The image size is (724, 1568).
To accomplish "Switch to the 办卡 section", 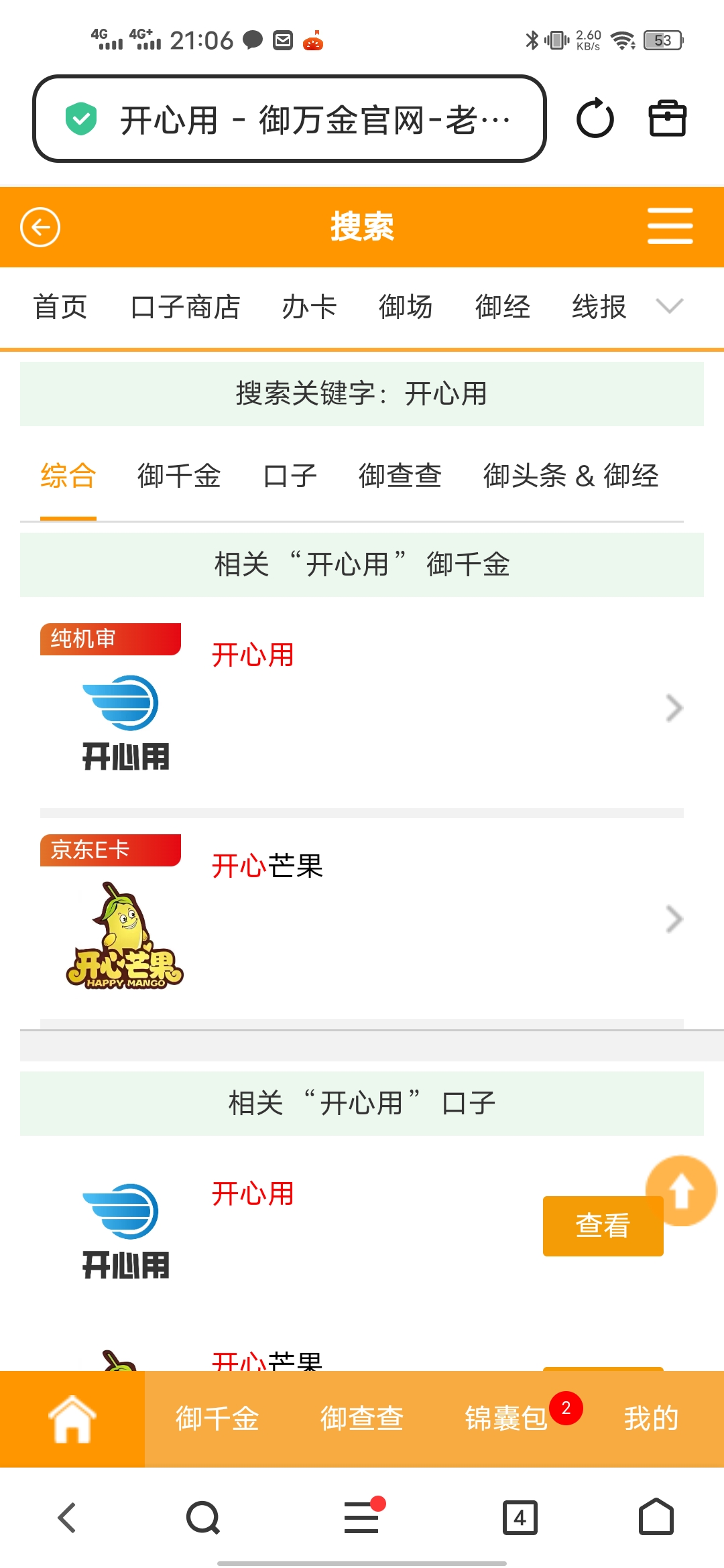I will (309, 308).
